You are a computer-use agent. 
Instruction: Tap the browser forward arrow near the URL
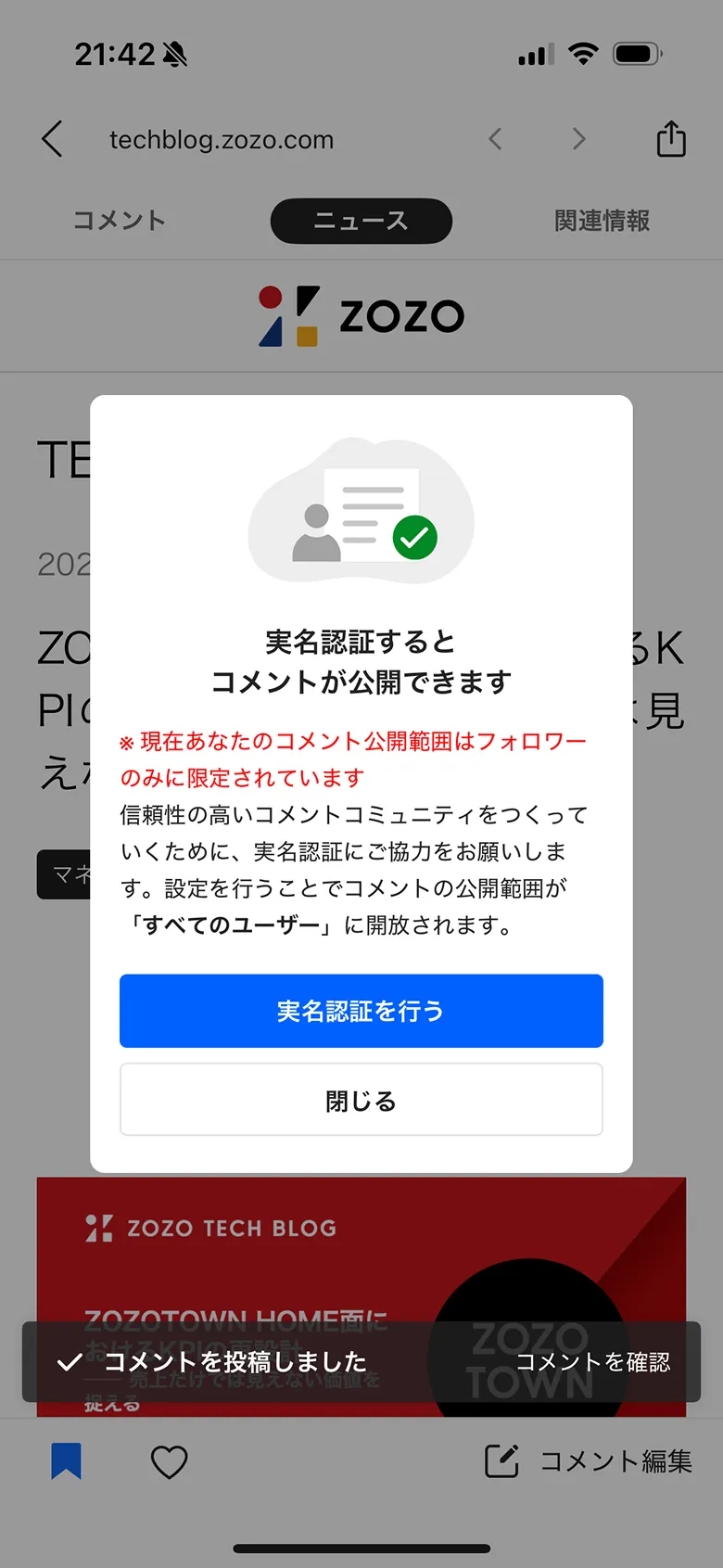pos(578,139)
